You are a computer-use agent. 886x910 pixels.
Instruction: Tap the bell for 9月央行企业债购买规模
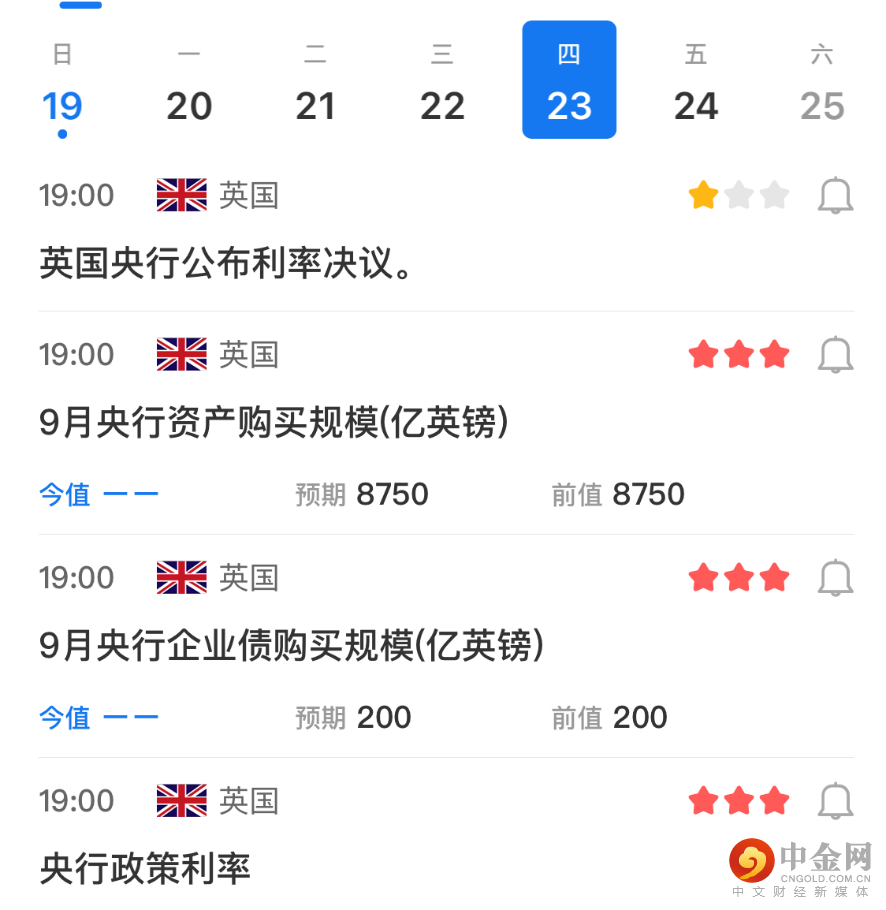(x=835, y=578)
